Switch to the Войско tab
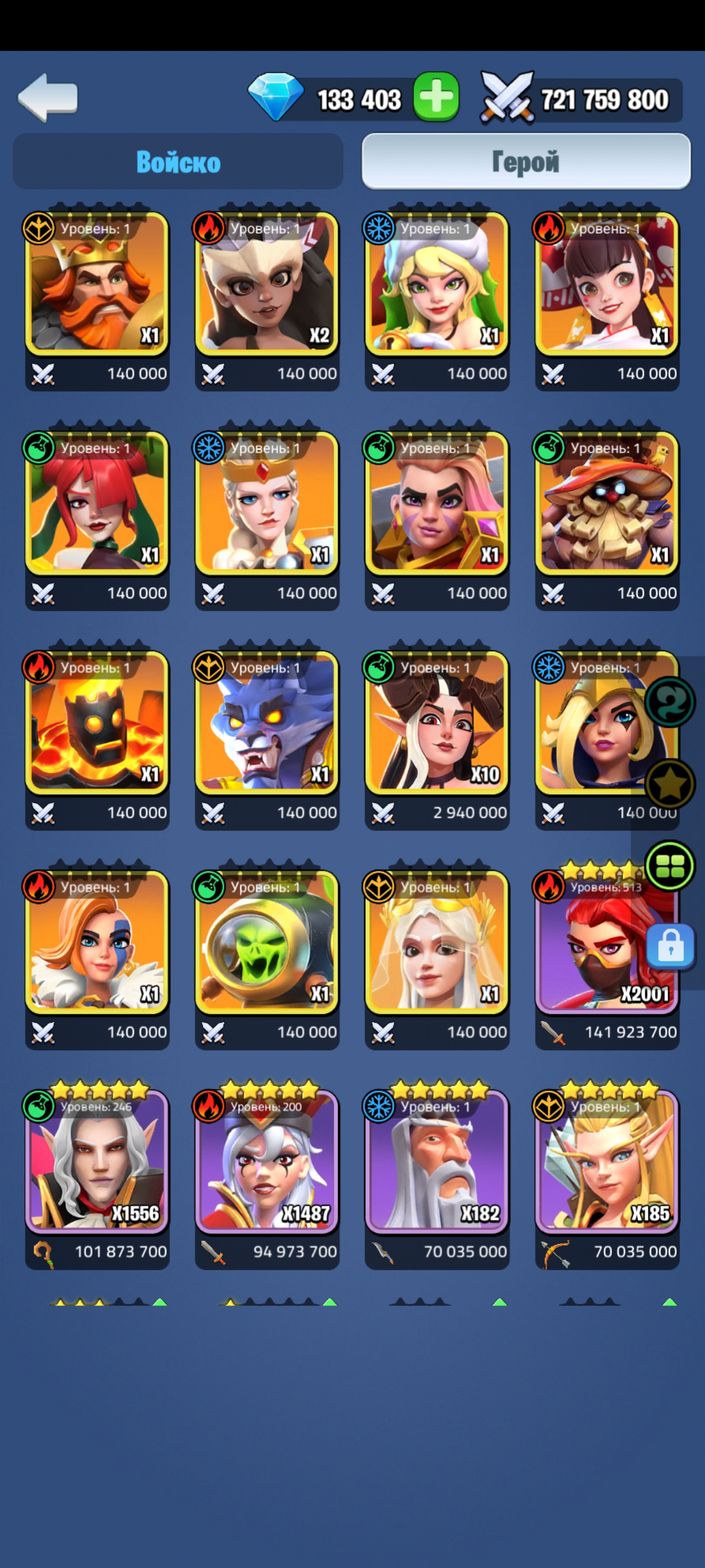 178,162
